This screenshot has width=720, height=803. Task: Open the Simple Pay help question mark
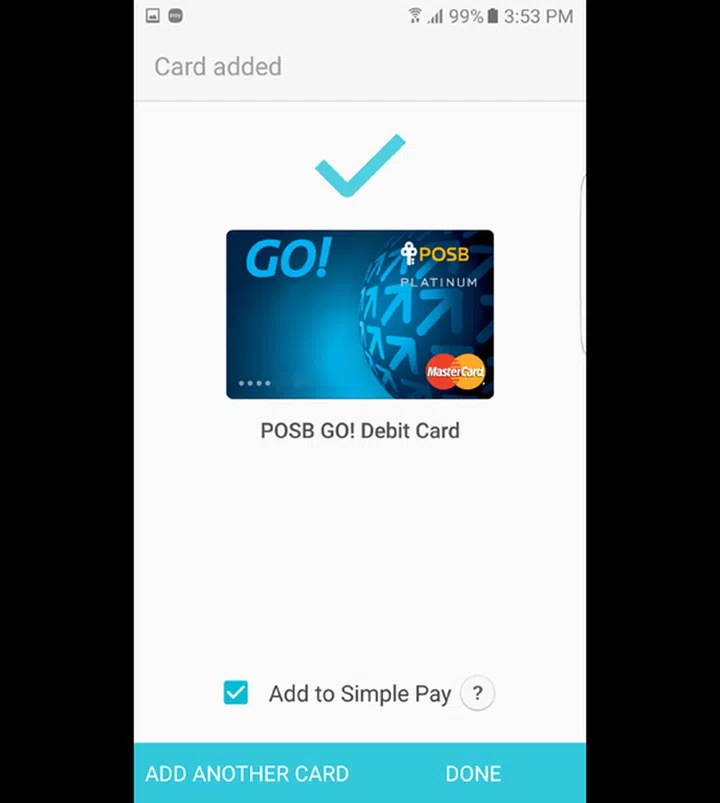478,693
